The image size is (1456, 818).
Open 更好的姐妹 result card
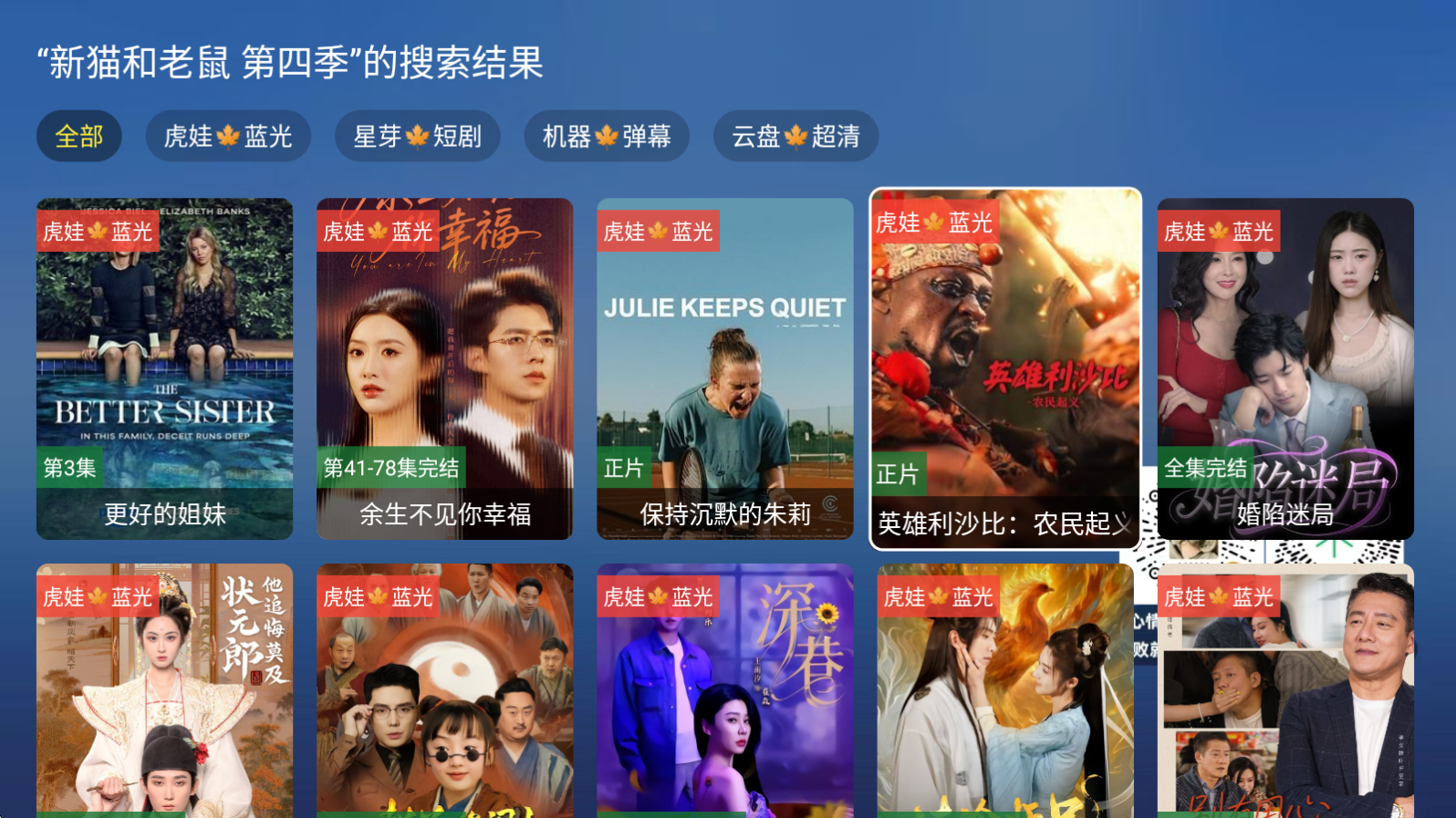(164, 368)
